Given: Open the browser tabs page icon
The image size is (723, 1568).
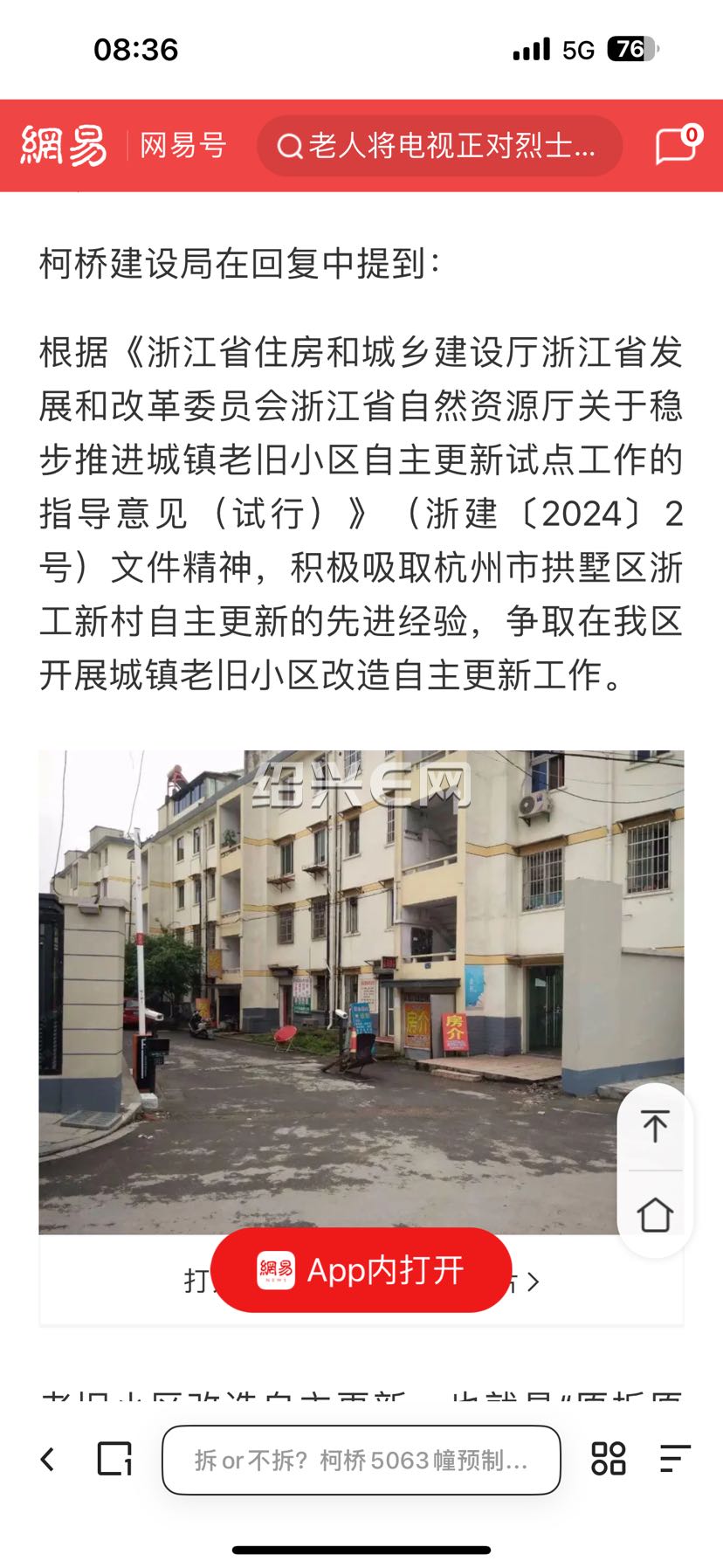Looking at the screenshot, I should [x=114, y=1459].
